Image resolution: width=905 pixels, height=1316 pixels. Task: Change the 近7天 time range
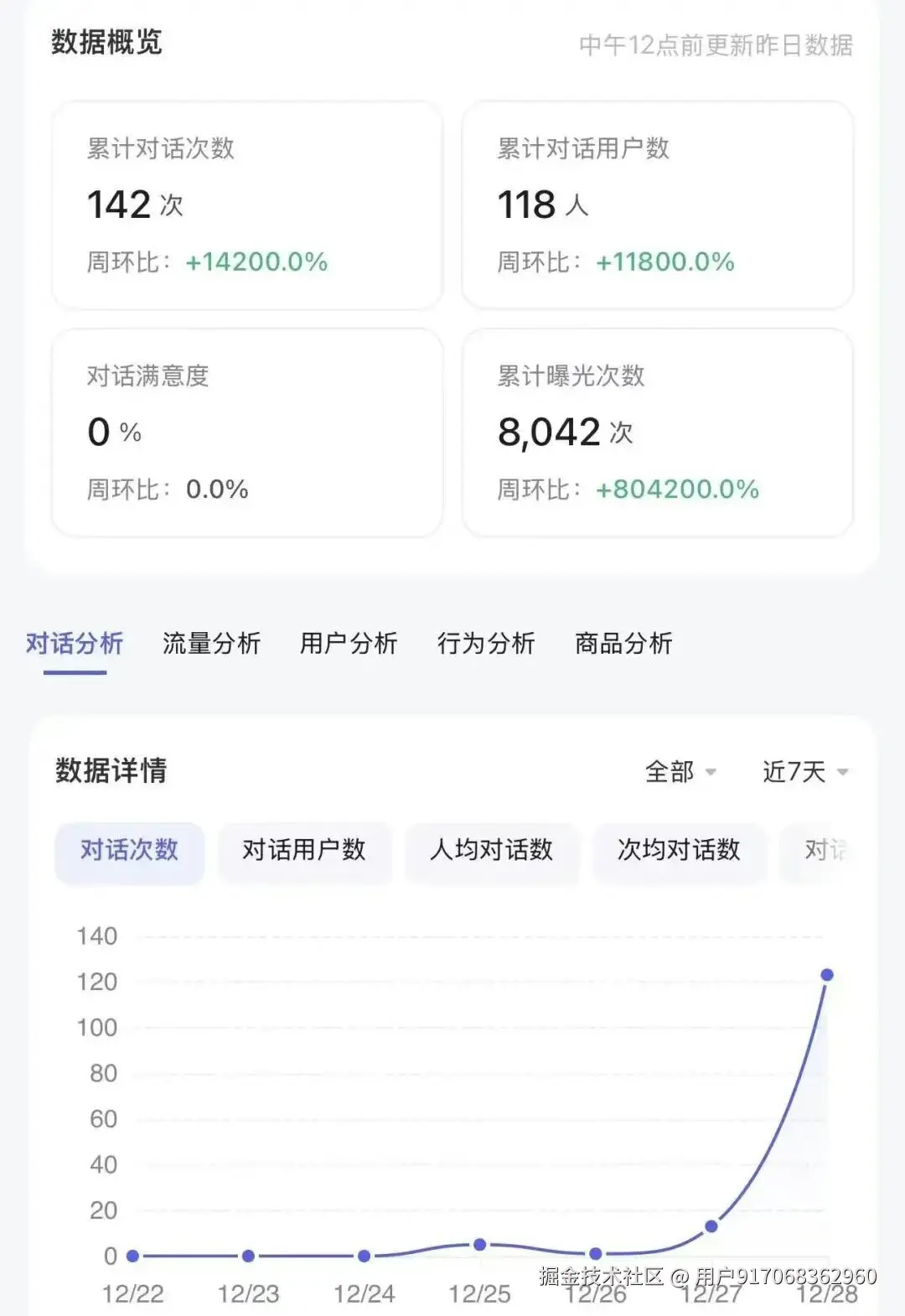(804, 771)
